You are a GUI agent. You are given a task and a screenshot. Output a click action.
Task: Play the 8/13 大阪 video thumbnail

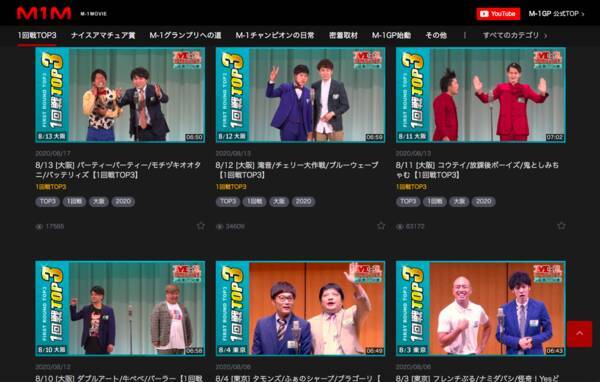pyautogui.click(x=120, y=95)
